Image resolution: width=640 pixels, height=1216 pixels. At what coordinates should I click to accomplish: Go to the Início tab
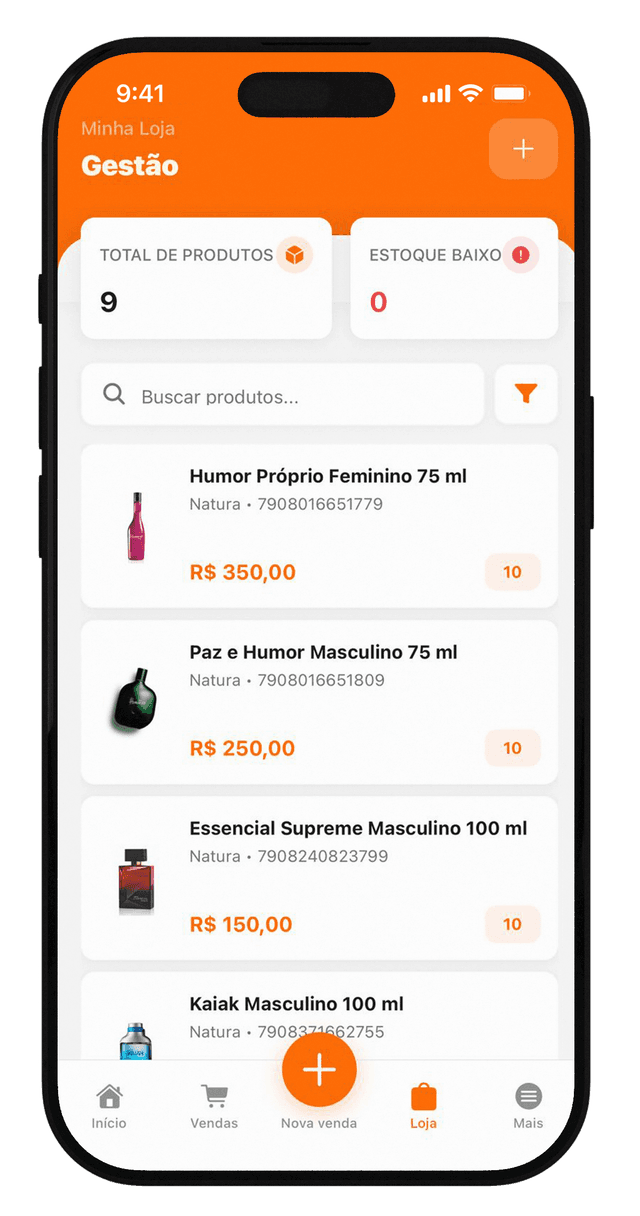tap(109, 1106)
